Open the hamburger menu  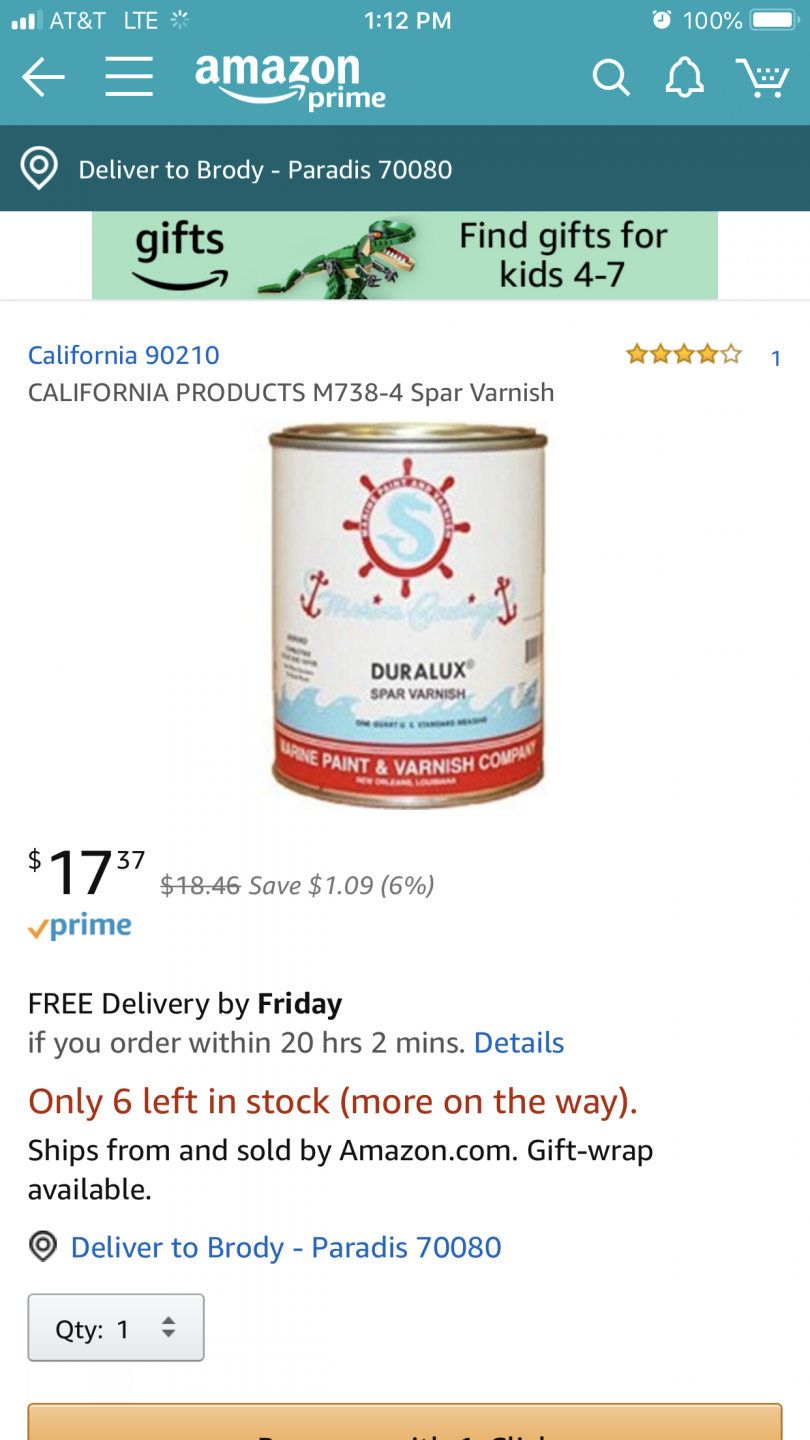click(x=128, y=77)
